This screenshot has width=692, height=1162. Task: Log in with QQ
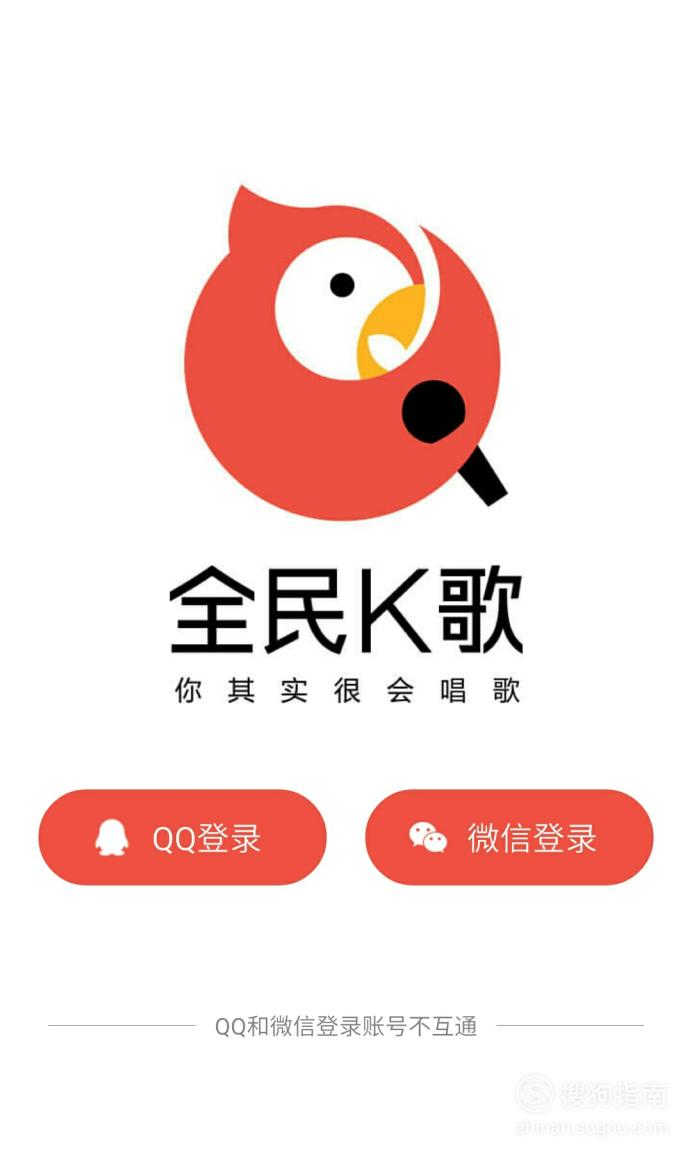(182, 837)
